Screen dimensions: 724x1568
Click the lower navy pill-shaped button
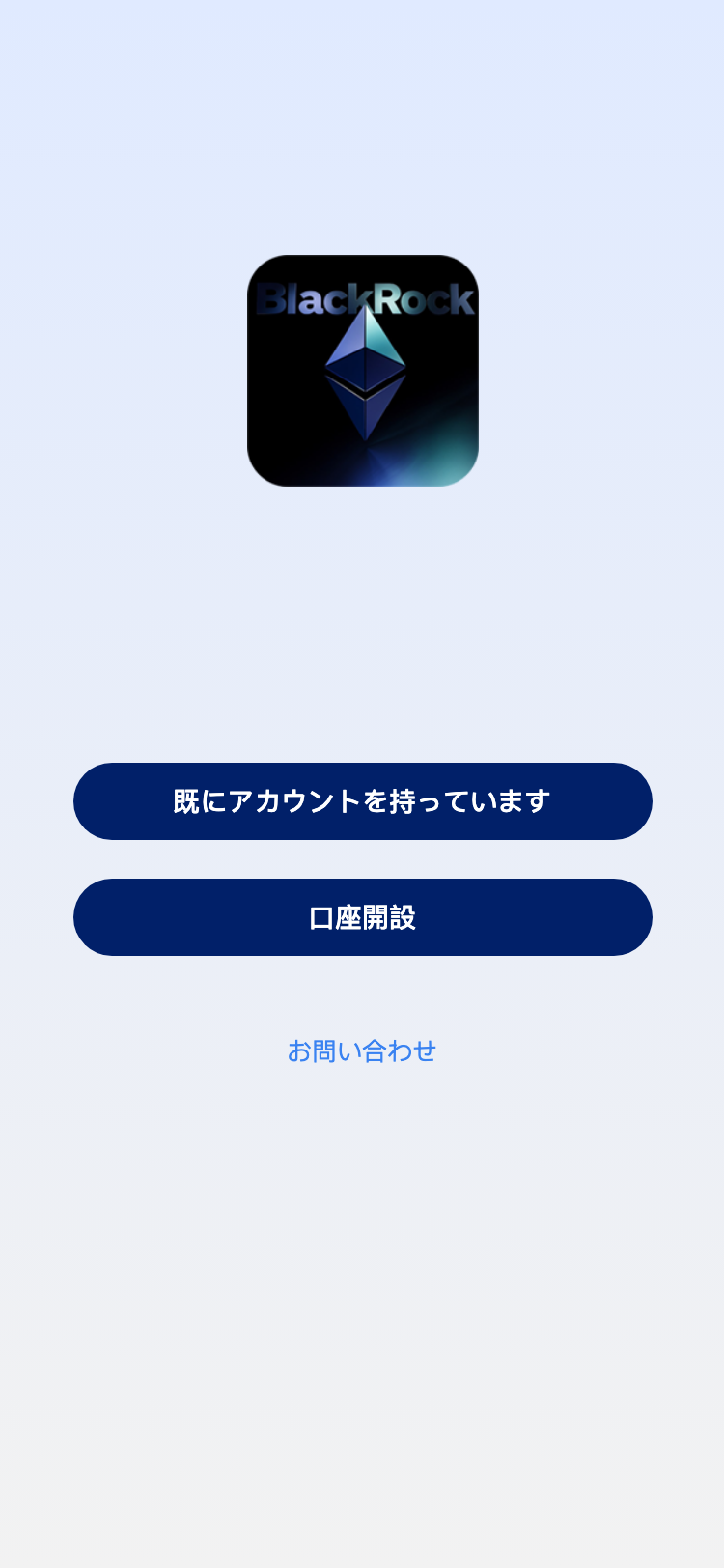[x=362, y=917]
